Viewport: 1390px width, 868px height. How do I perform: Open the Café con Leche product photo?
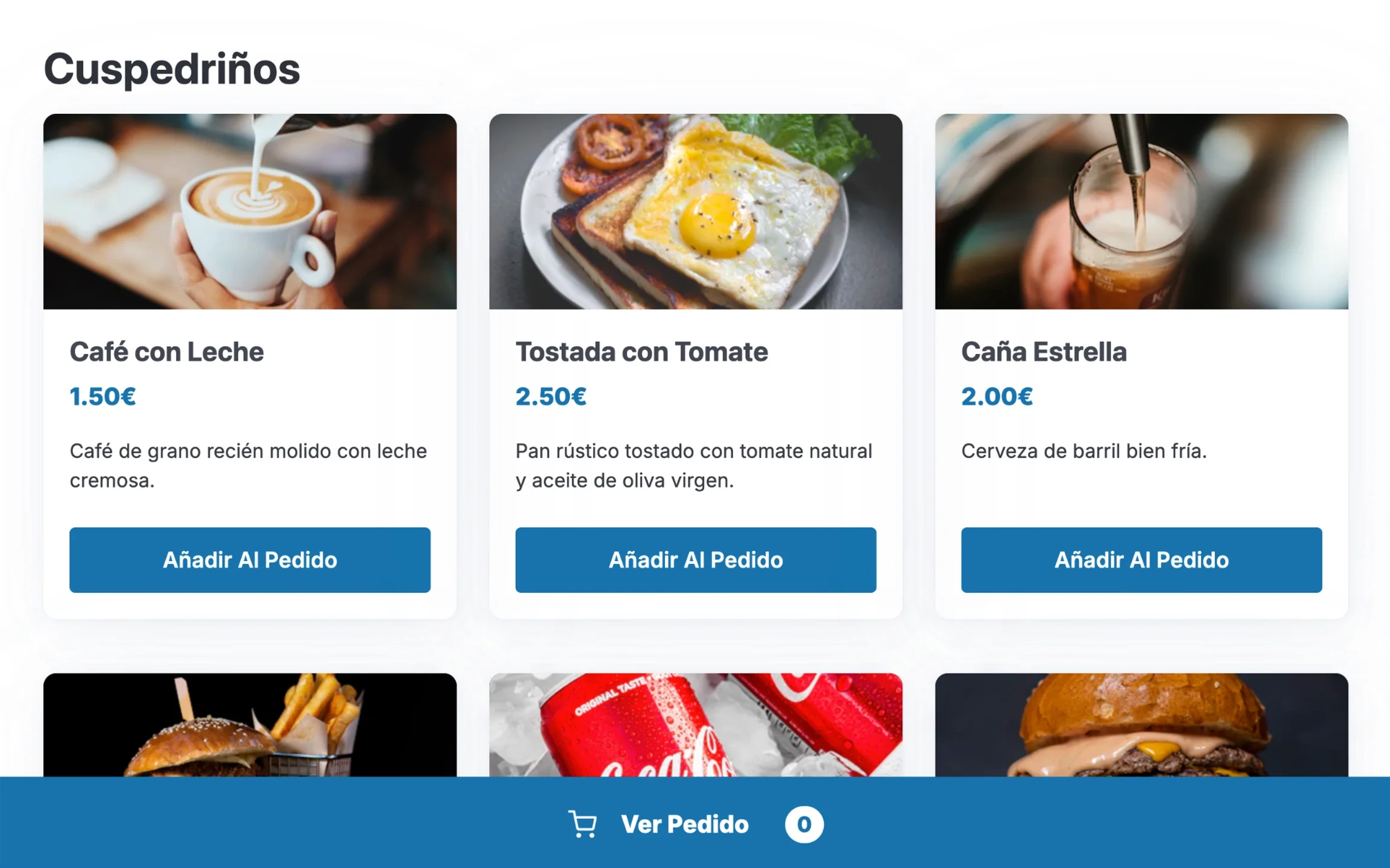coord(249,211)
